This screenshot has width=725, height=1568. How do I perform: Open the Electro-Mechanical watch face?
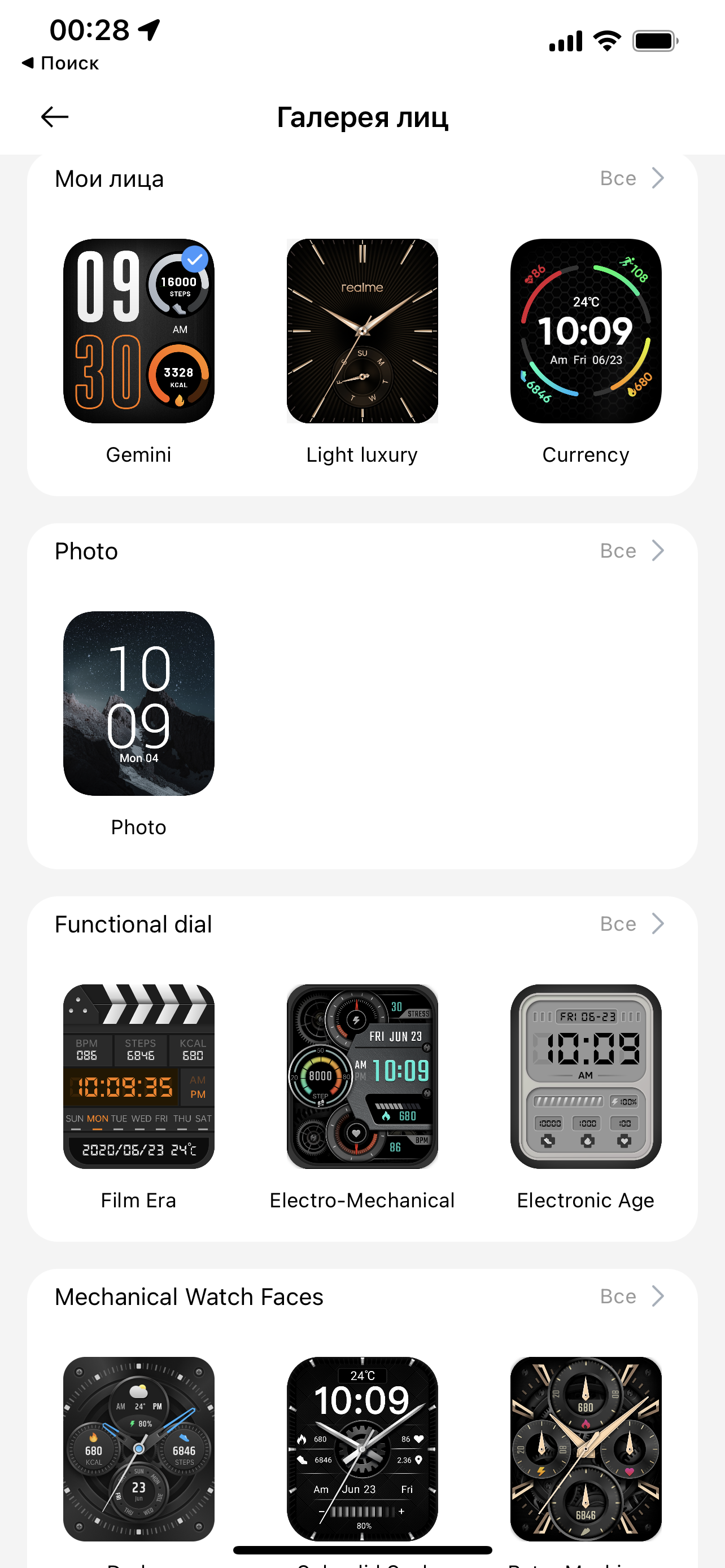point(362,1076)
